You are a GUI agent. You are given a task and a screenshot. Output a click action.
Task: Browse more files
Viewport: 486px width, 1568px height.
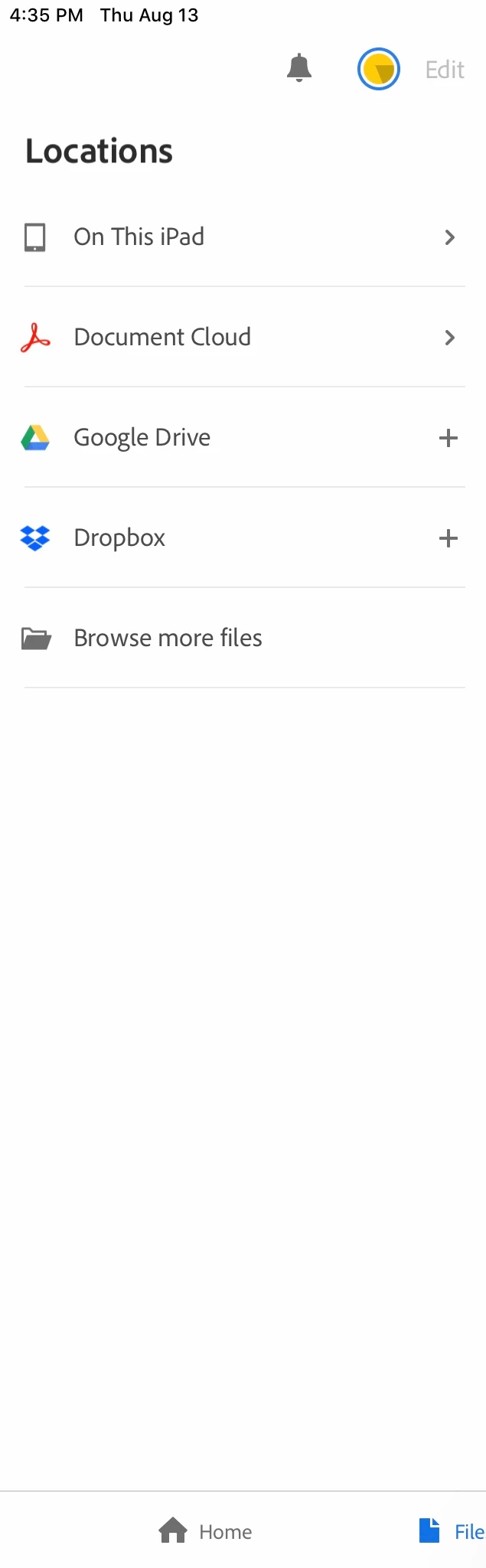pos(168,638)
